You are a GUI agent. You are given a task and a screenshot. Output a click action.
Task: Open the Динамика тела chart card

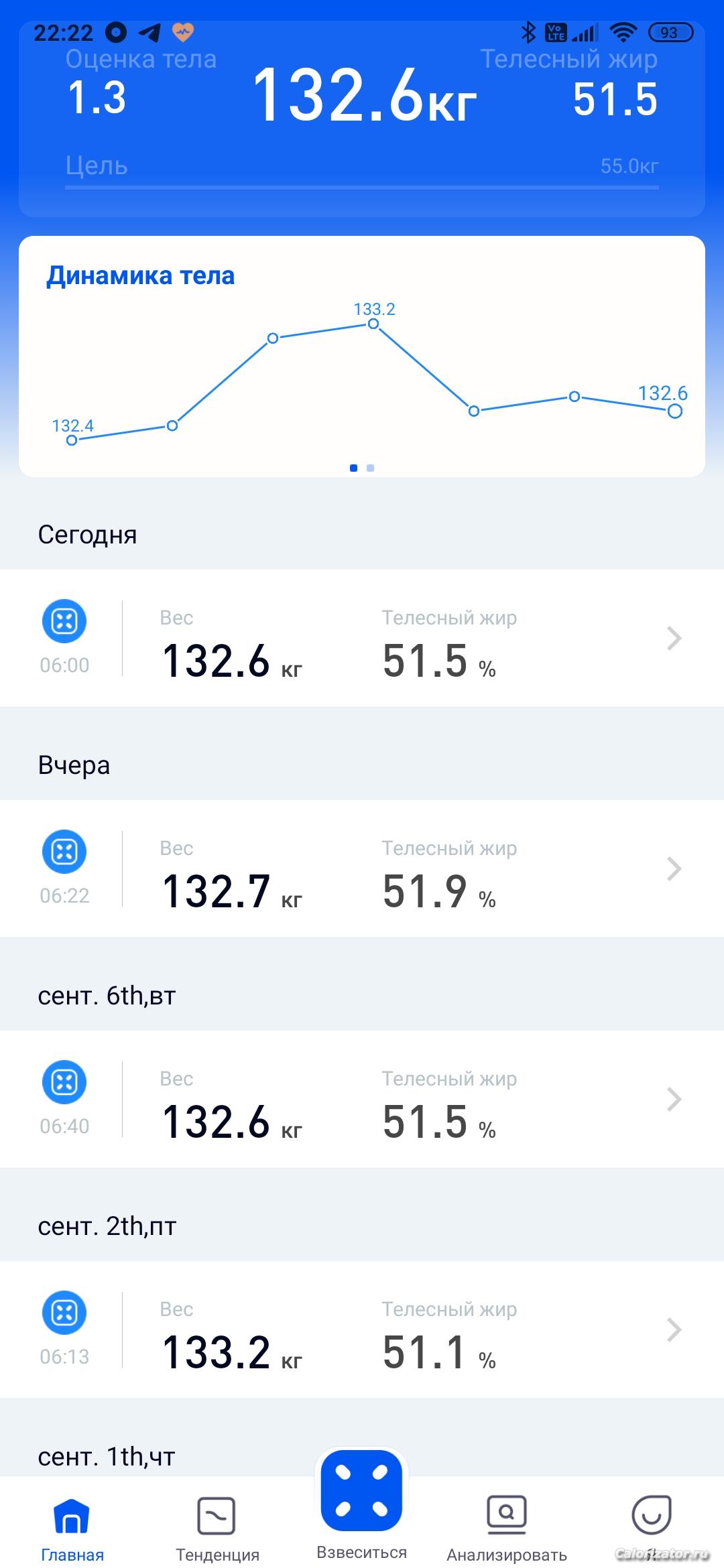362,362
